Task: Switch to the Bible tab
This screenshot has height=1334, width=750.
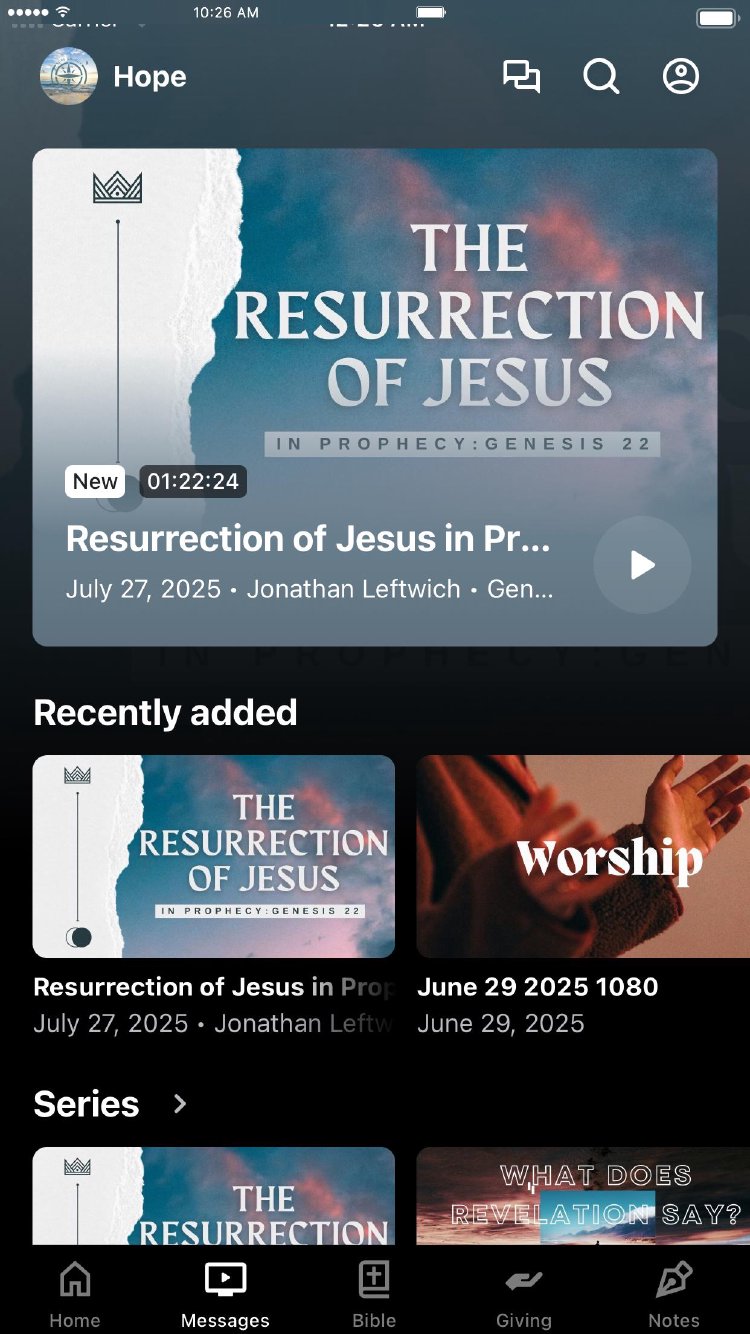Action: [x=374, y=1294]
